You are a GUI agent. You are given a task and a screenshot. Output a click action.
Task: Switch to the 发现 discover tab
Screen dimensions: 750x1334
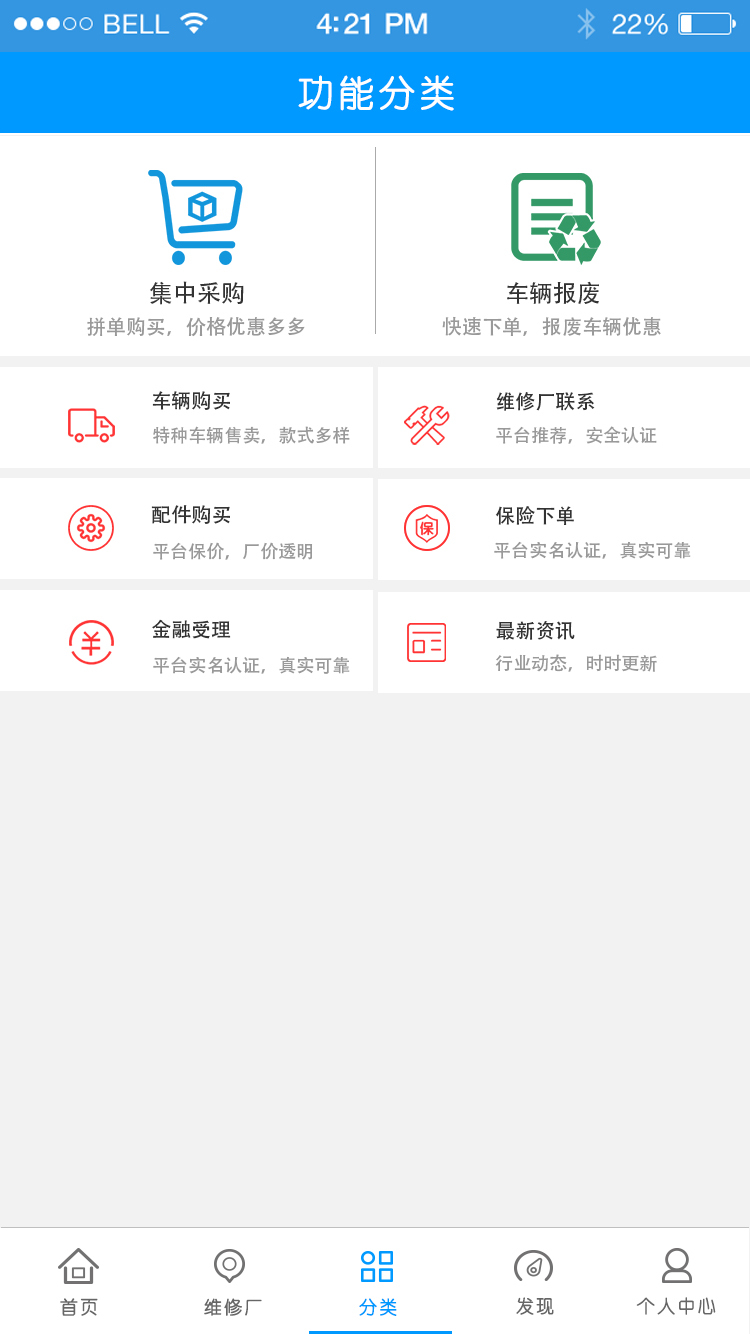534,1281
